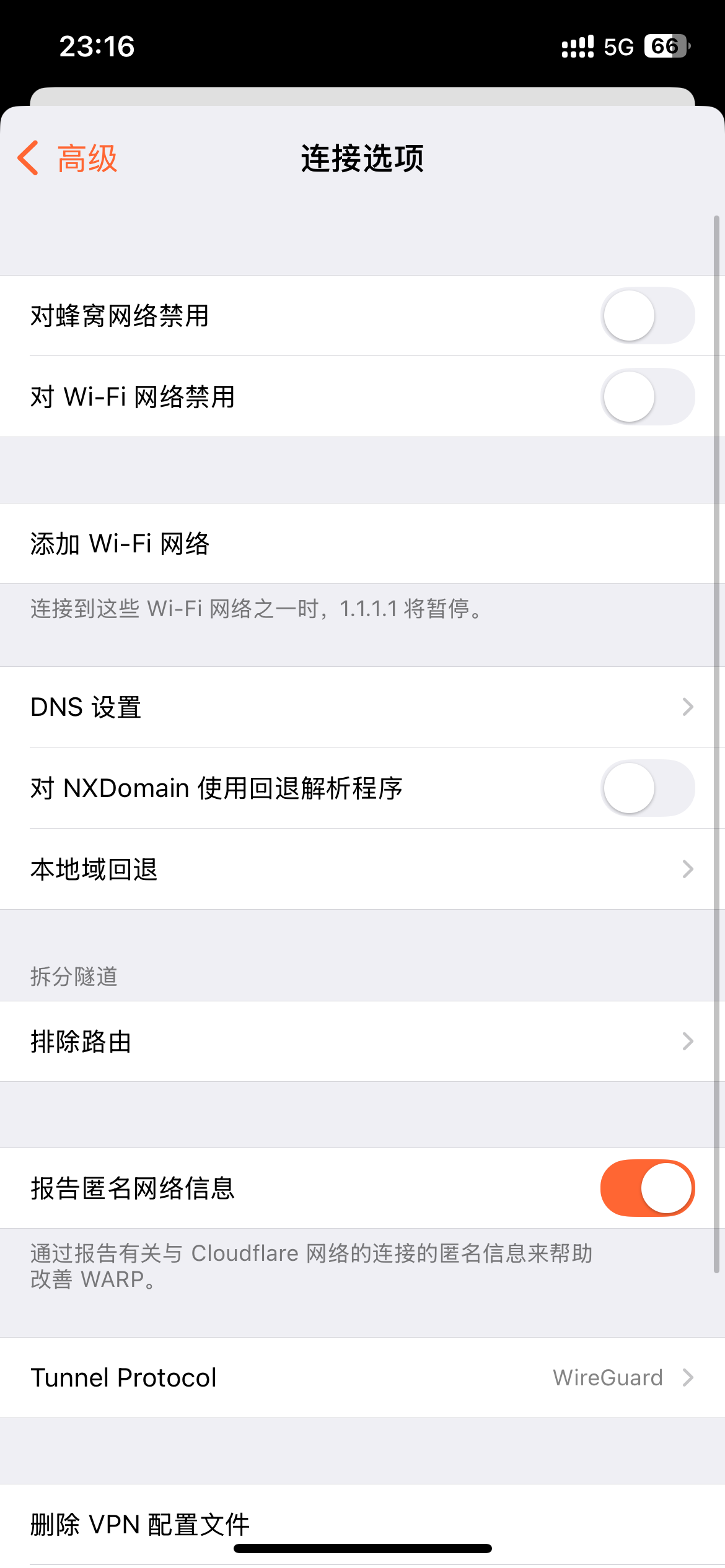Viewport: 725px width, 1568px height.
Task: Enable 对 Wi-Fi 网络禁用 switch
Action: [648, 397]
